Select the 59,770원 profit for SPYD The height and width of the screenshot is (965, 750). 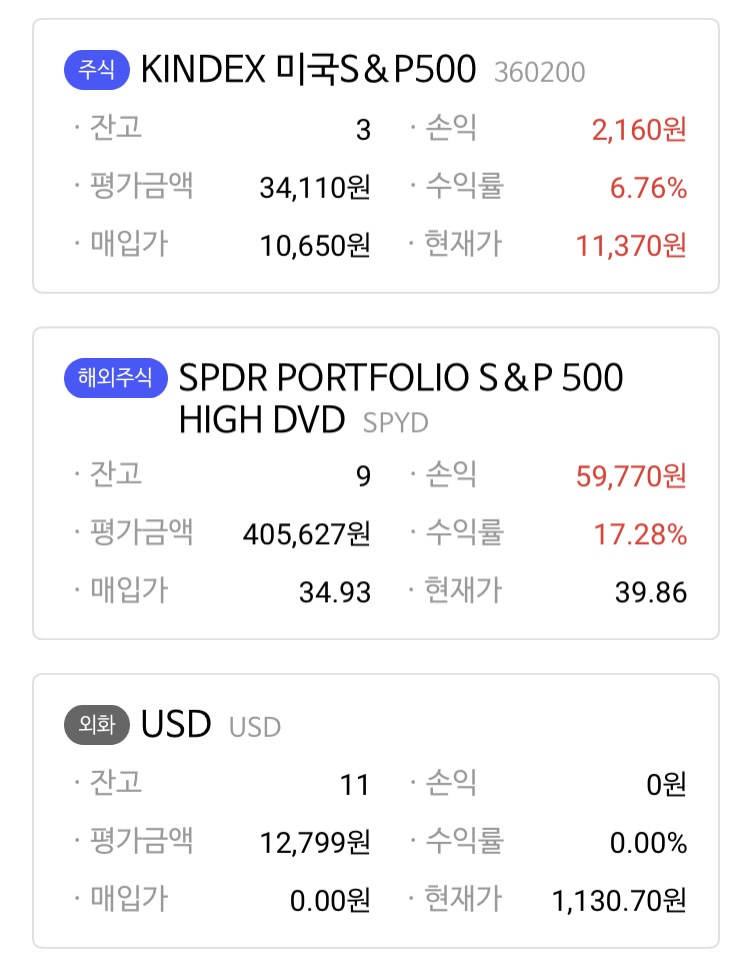tap(630, 477)
